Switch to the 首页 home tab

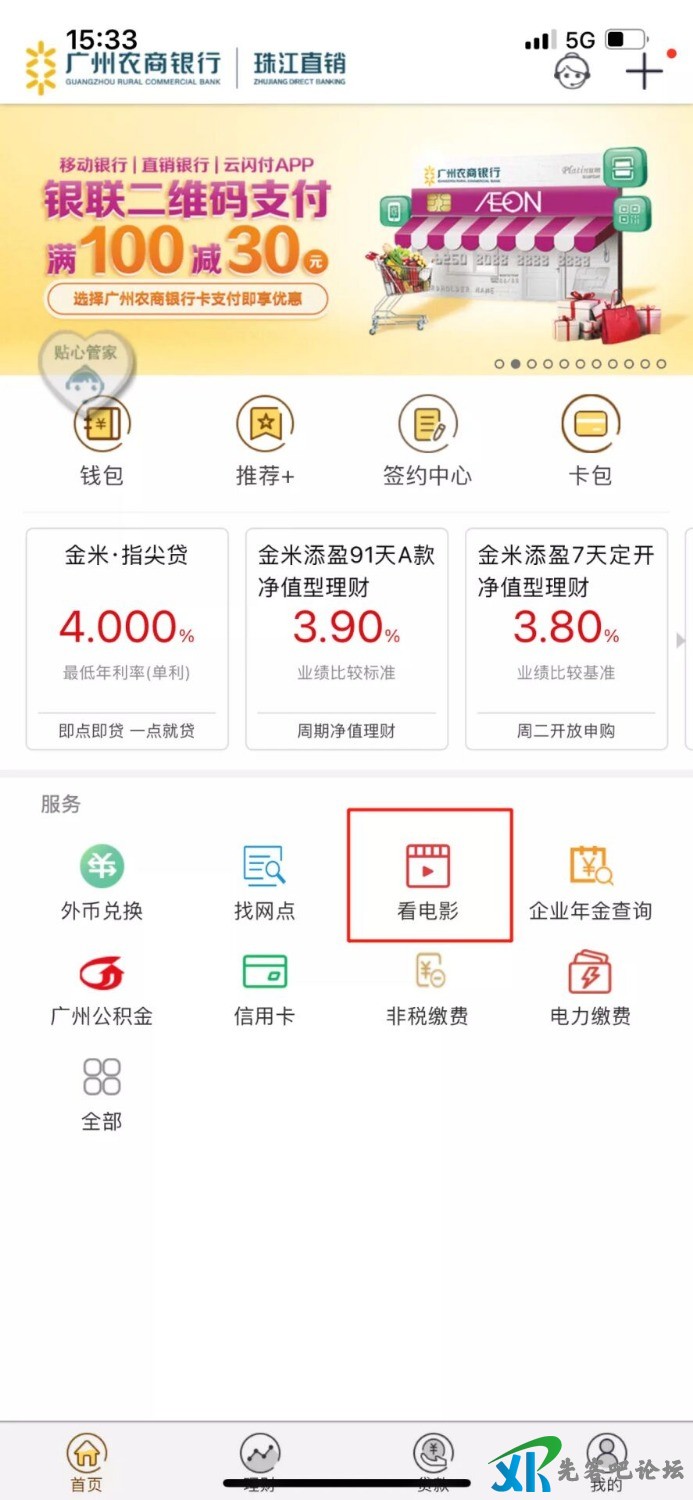tap(87, 1462)
